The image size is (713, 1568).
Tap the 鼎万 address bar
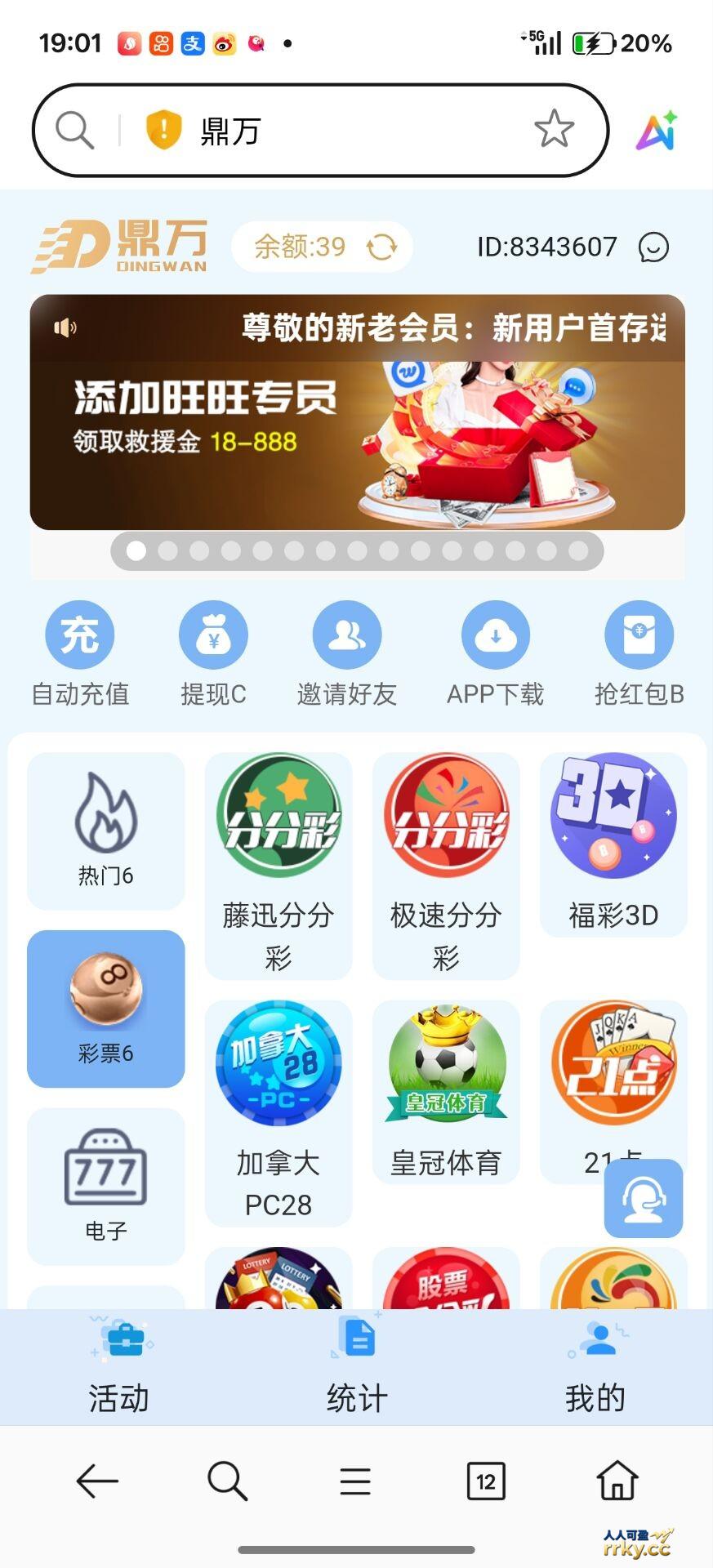327,131
